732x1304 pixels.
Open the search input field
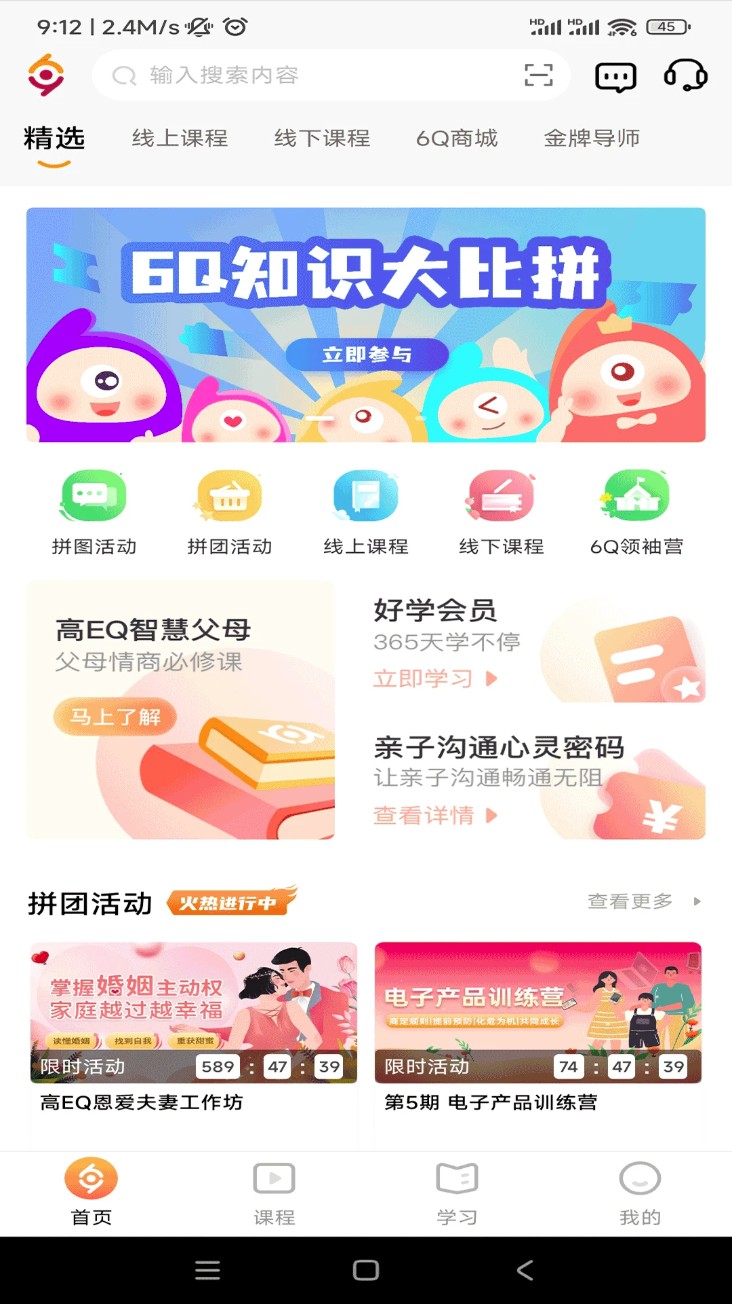point(300,76)
